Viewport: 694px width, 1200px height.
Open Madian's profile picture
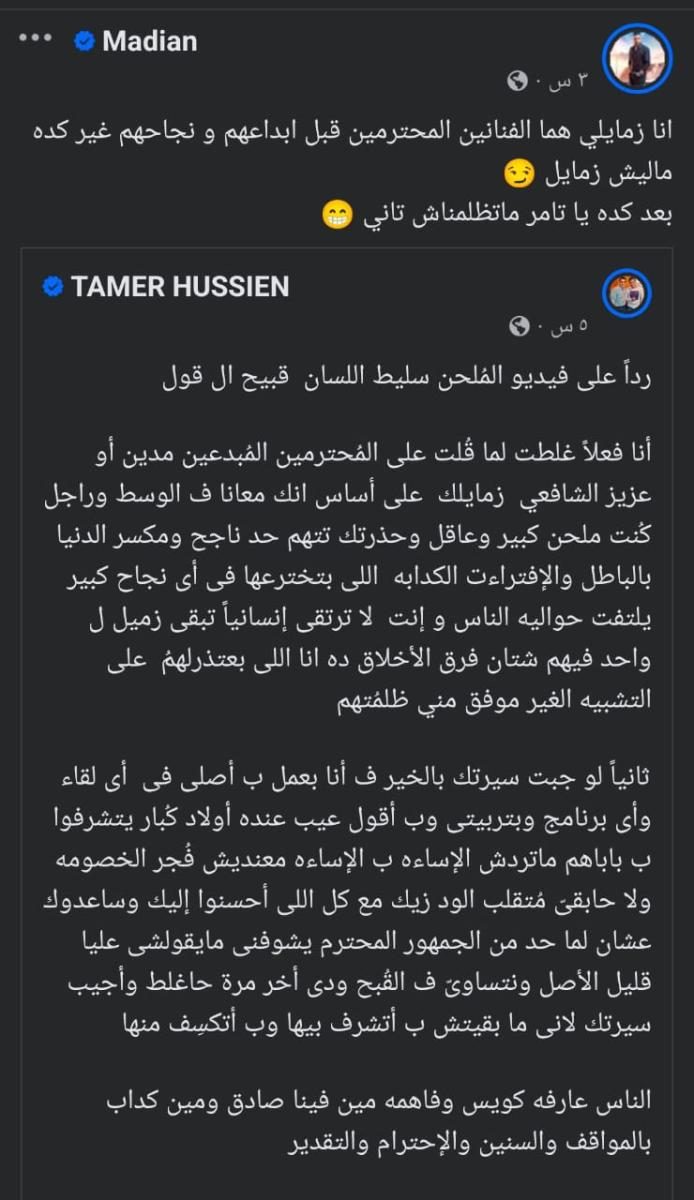click(638, 59)
